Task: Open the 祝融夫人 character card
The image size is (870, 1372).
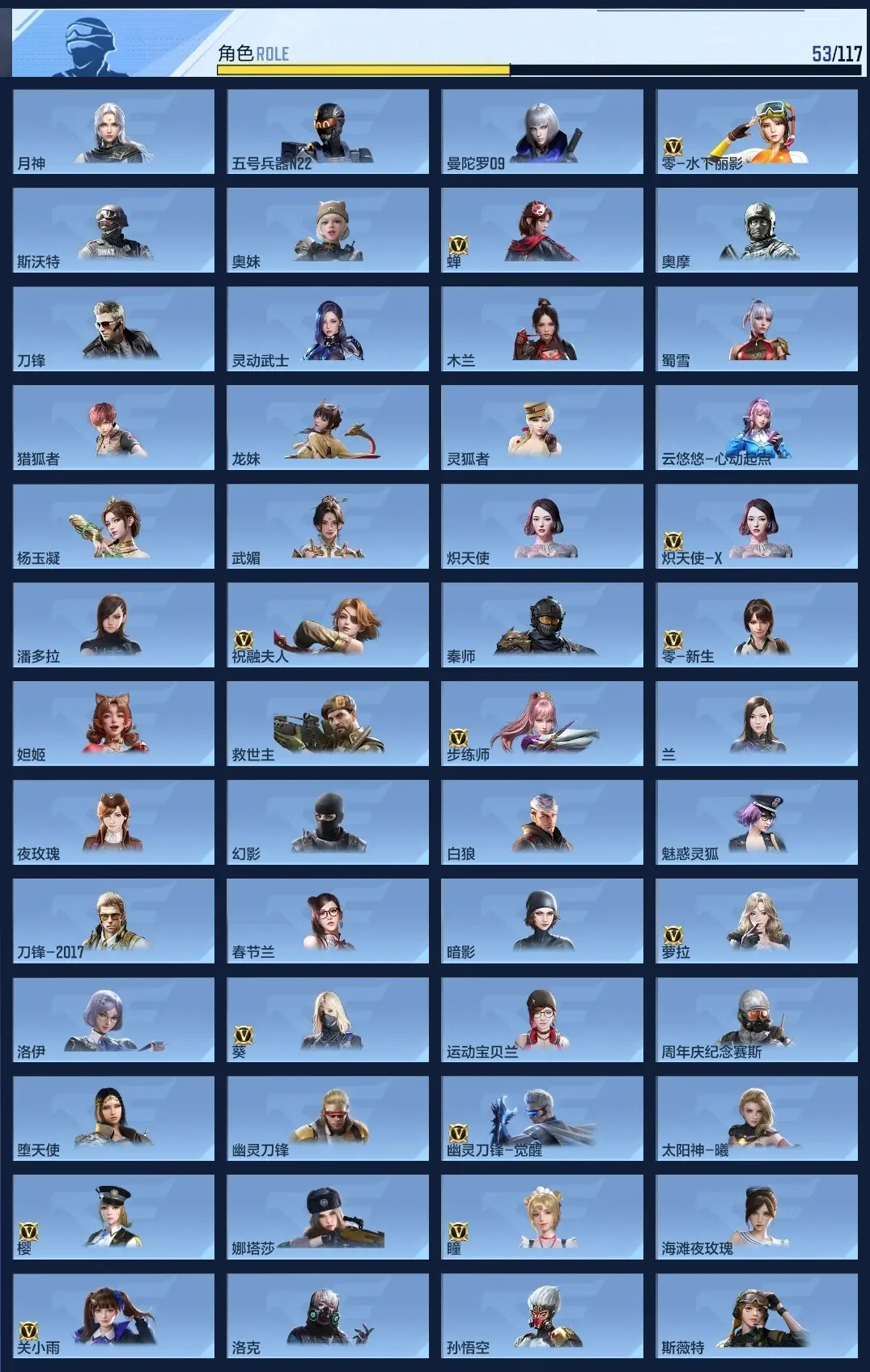Action: (x=328, y=625)
